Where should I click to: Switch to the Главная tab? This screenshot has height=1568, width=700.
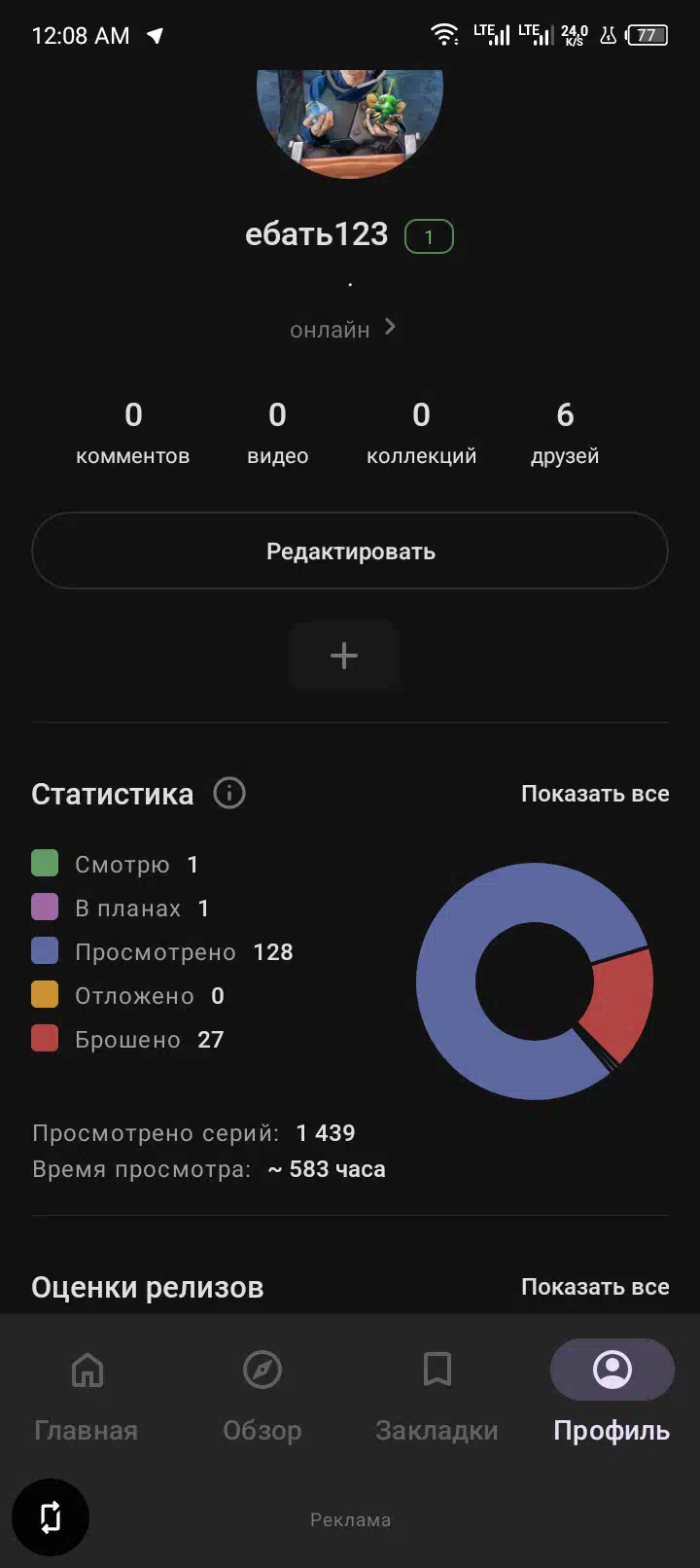pos(87,1395)
